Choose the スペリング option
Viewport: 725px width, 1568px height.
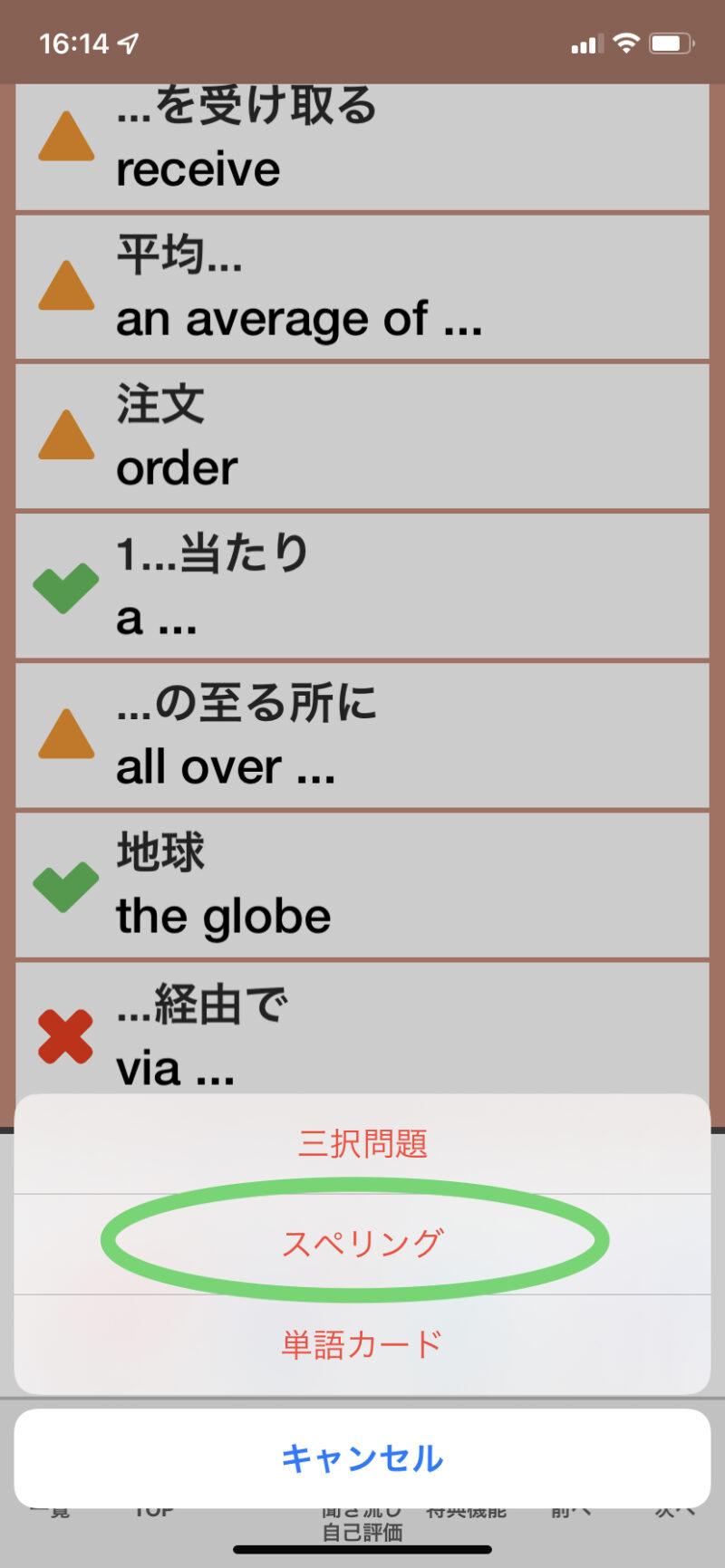click(x=362, y=1243)
